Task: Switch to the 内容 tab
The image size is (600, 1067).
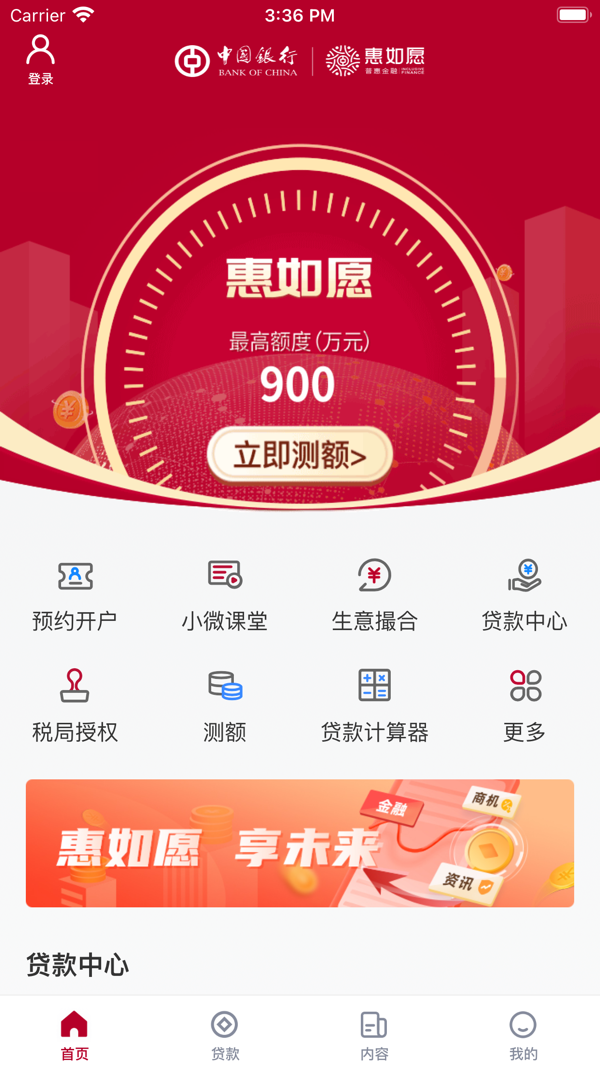Action: click(x=374, y=1035)
